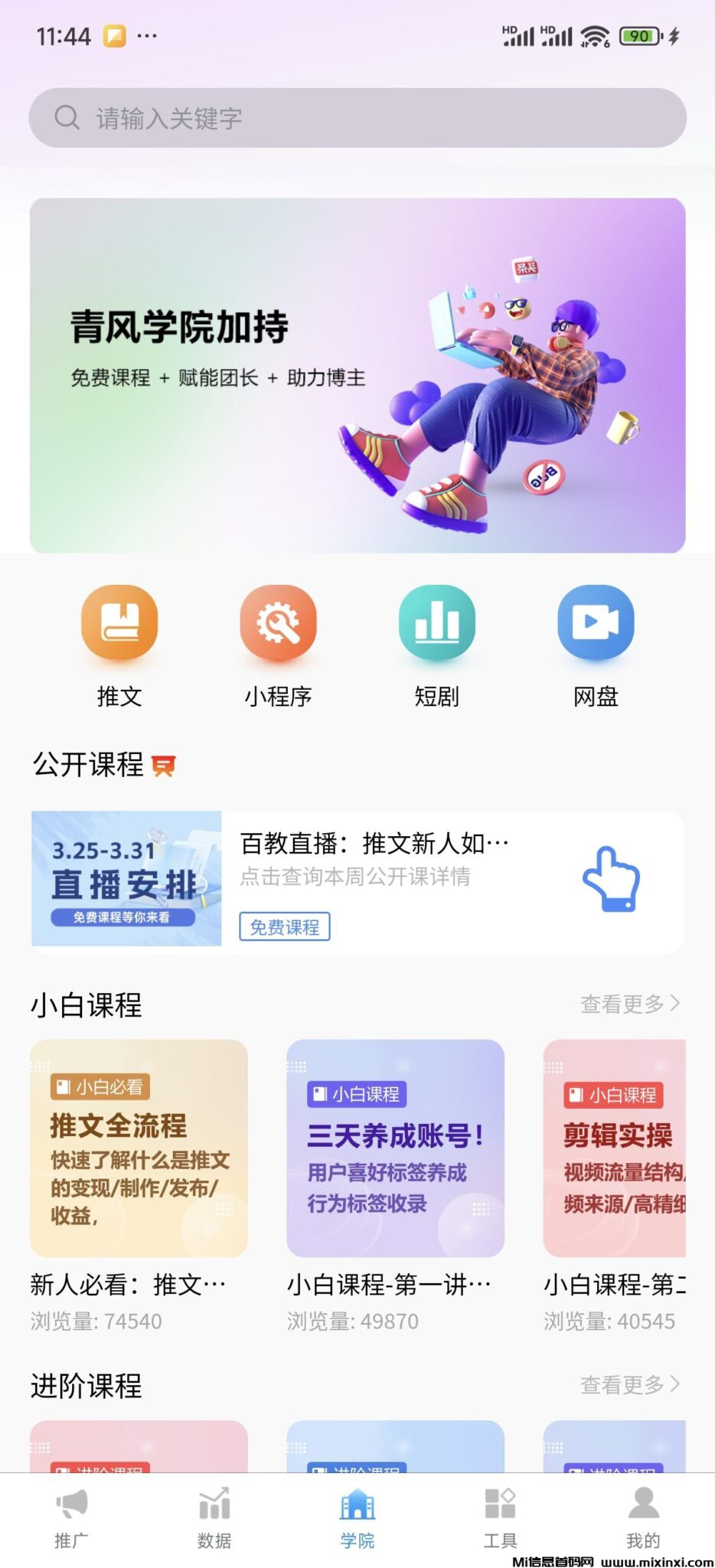Open the 推文全流程 course card

tap(139, 1148)
